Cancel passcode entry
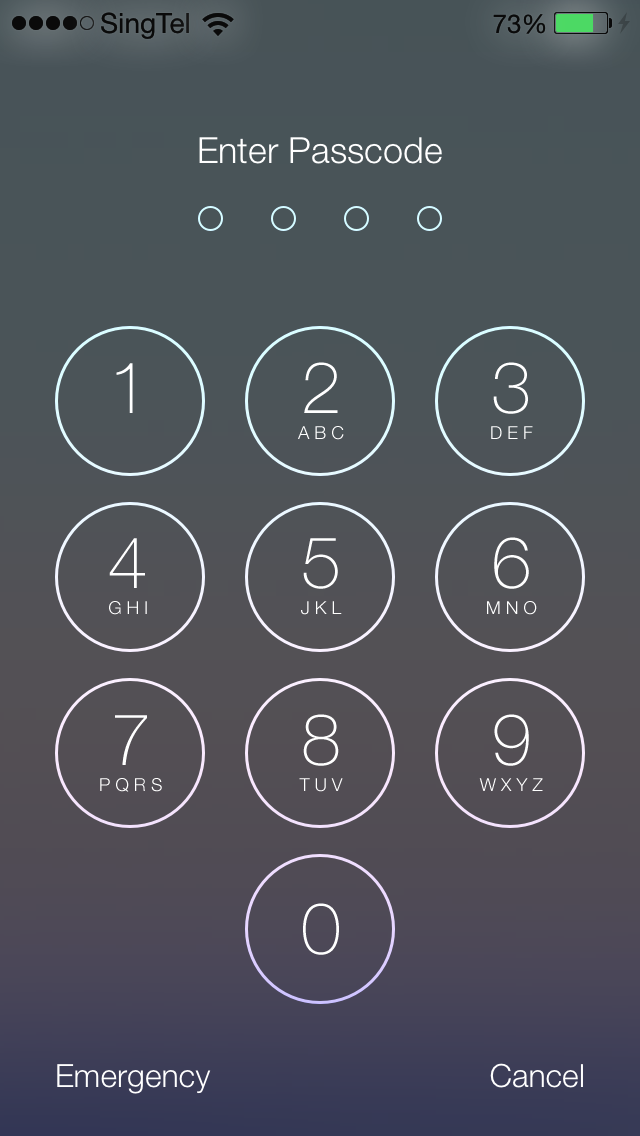Viewport: 640px width, 1136px height. [x=537, y=1077]
